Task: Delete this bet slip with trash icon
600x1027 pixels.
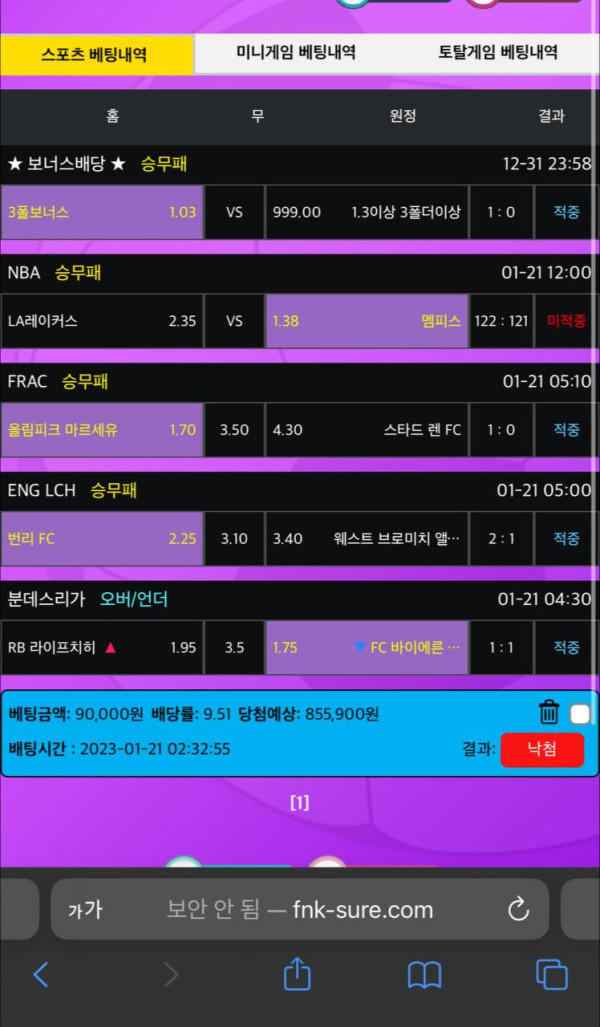Action: (549, 713)
